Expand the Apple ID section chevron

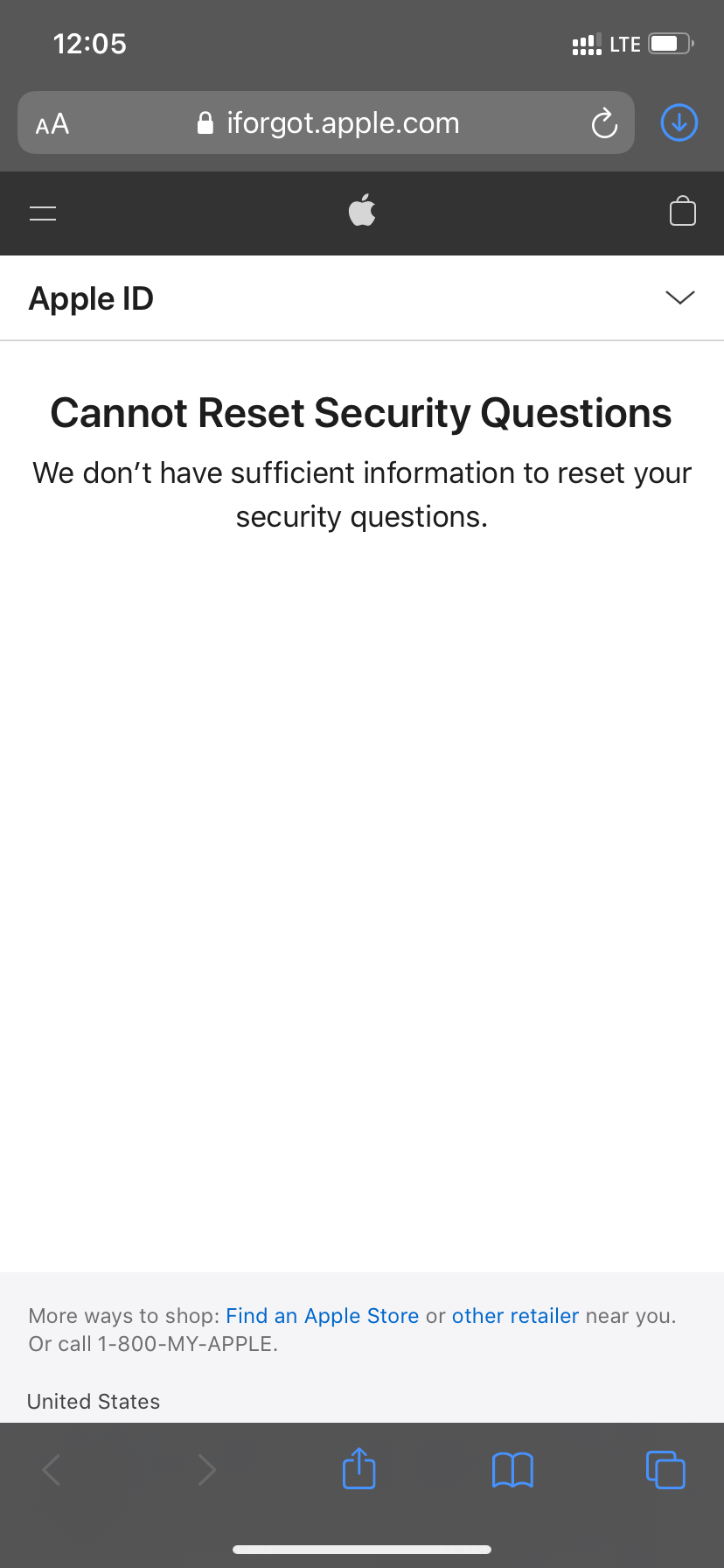[x=679, y=297]
